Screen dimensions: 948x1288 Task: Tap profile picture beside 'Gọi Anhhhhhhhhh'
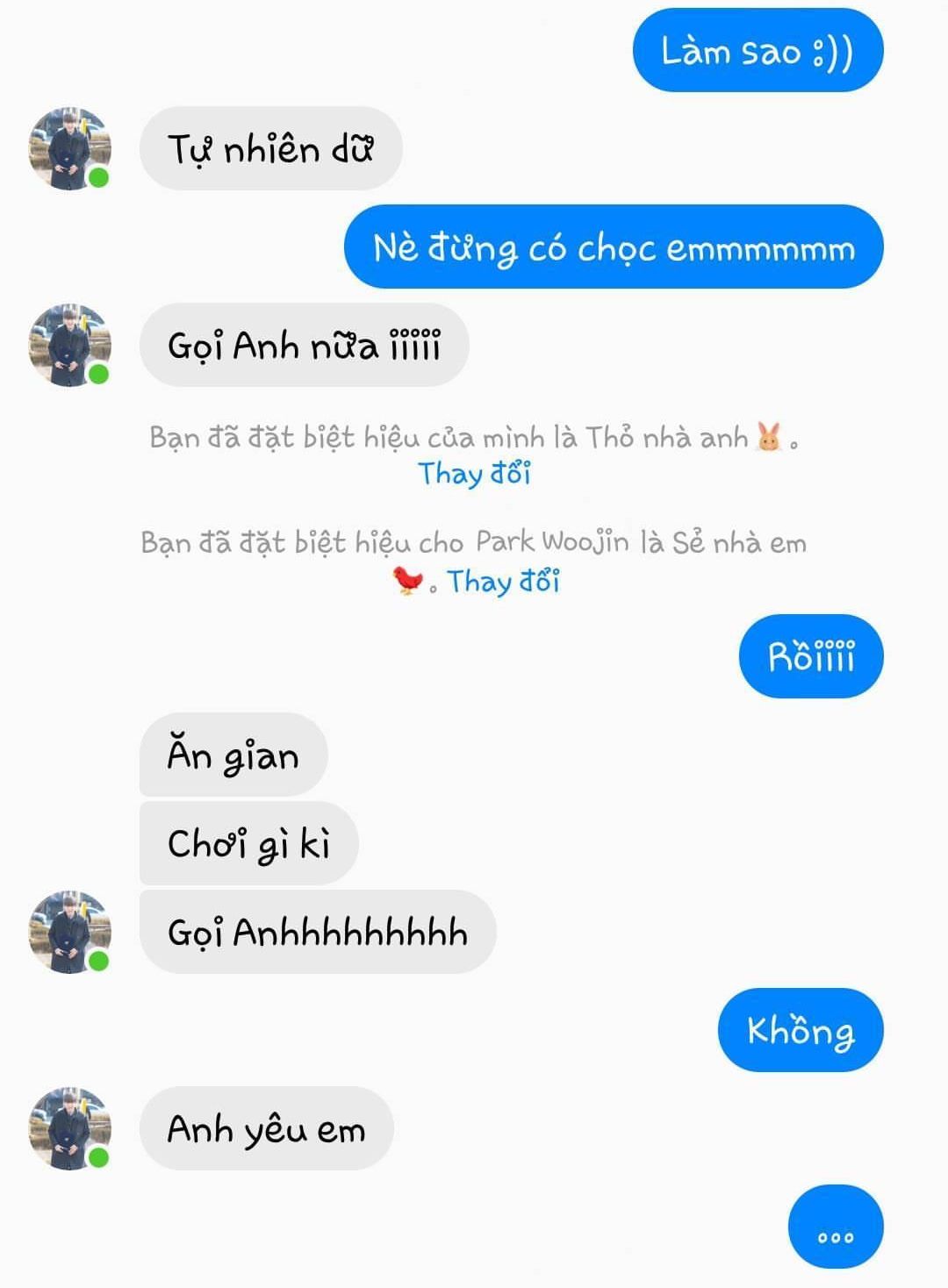click(x=69, y=932)
